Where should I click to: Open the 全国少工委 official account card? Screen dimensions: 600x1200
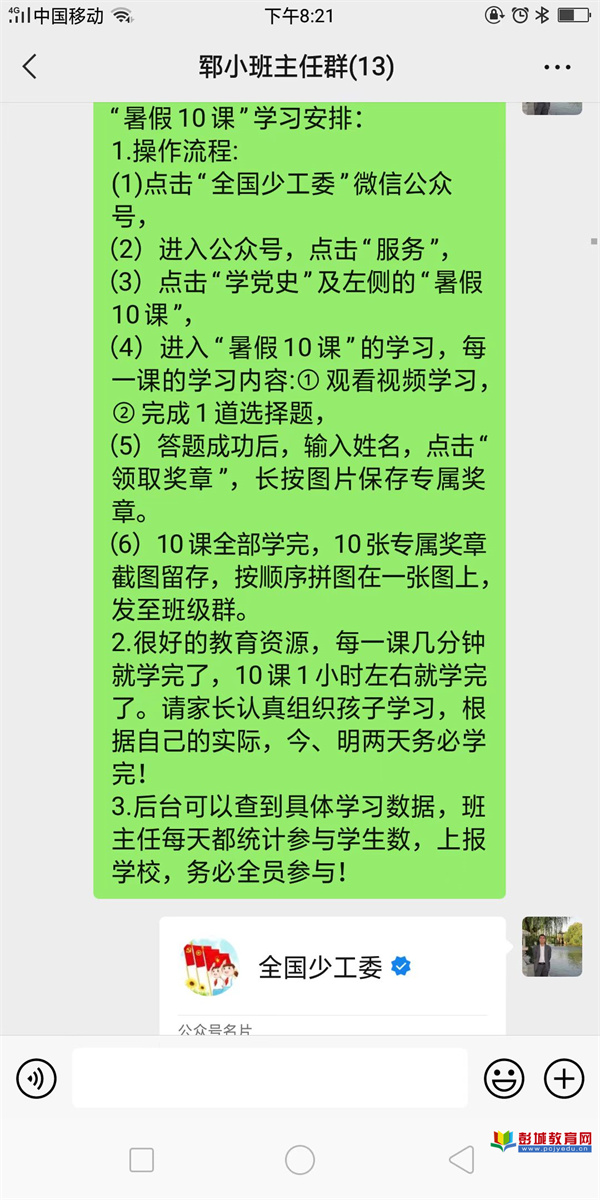[332, 975]
